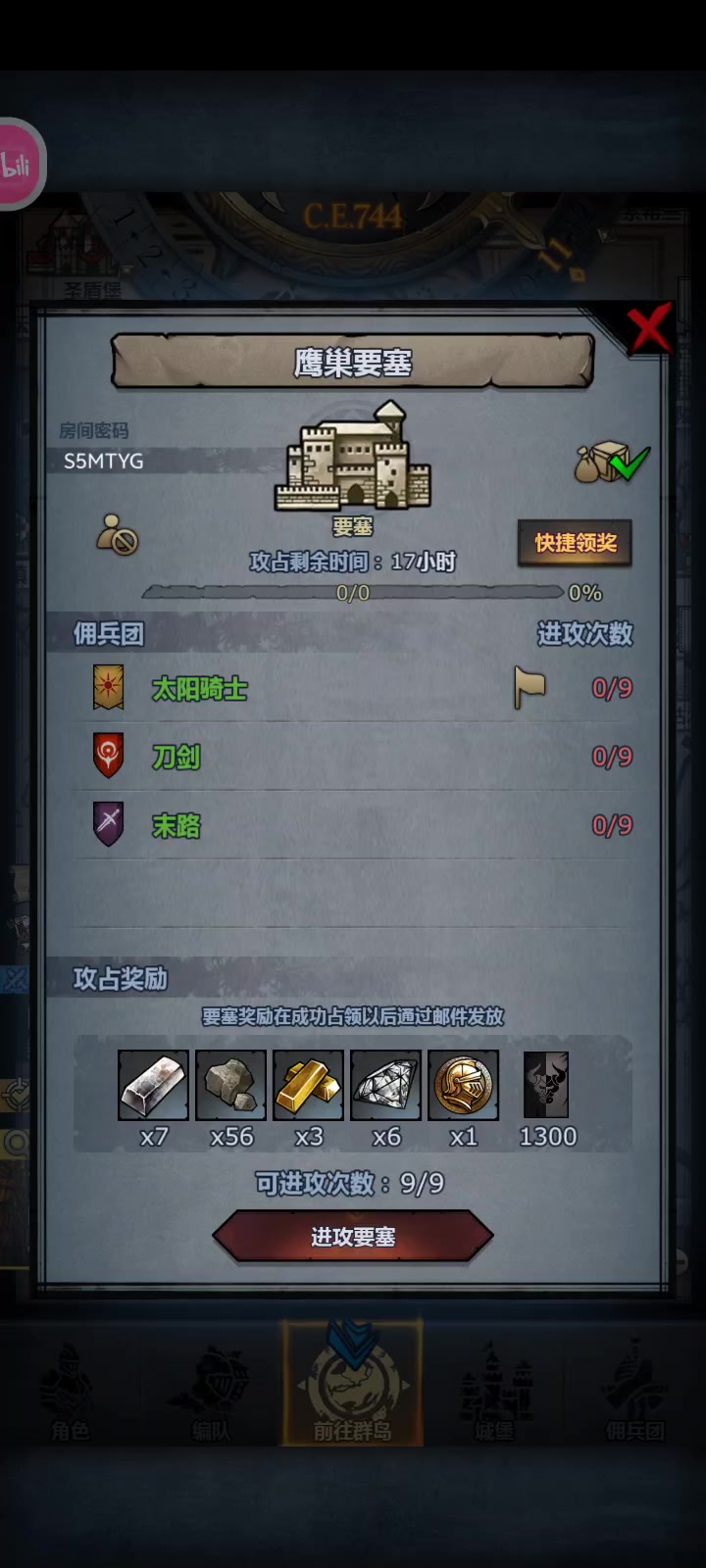Tap the blocked-member icon under the room code
This screenshot has width=706, height=1568.
tap(117, 534)
